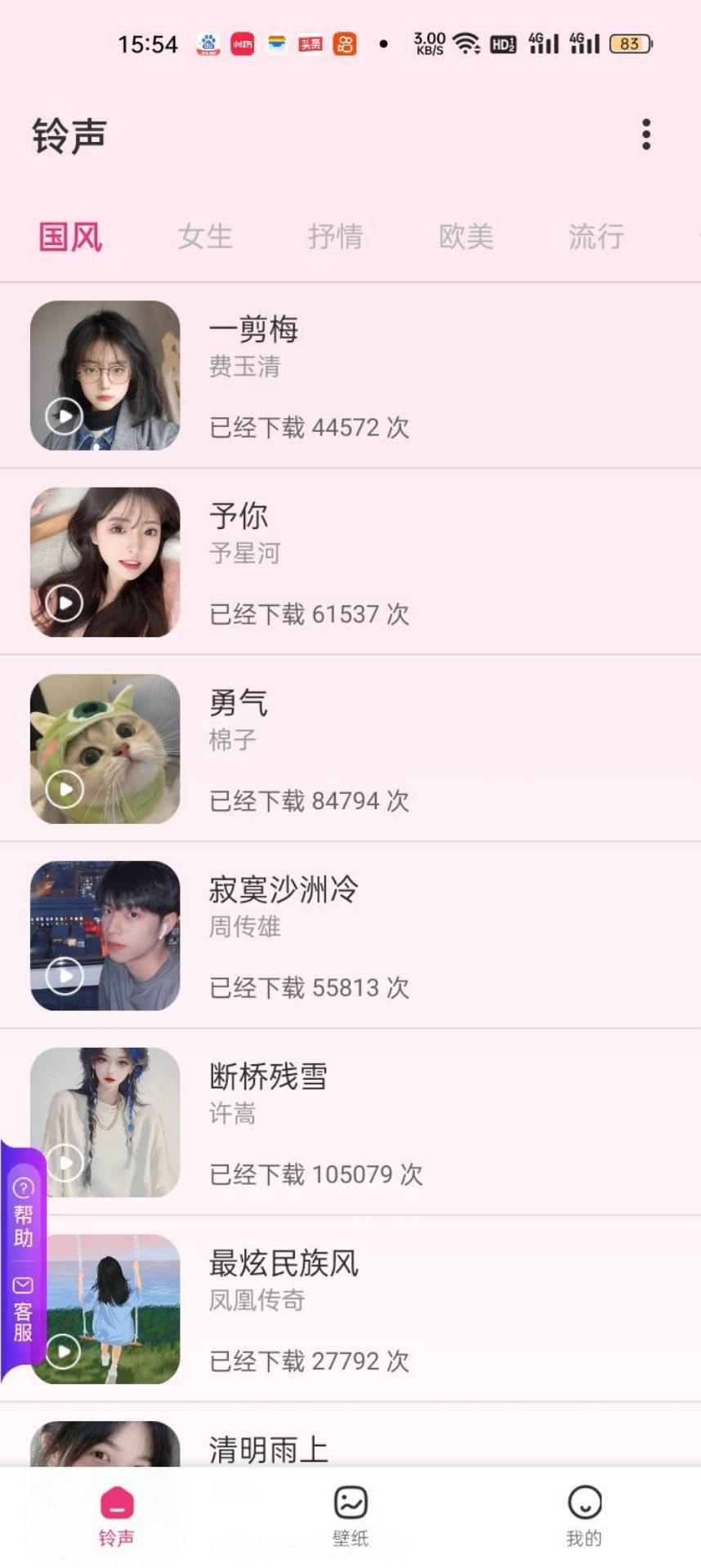This screenshot has width=701, height=1568.
Task: Open the three-dot overflow menu
Action: point(645,135)
